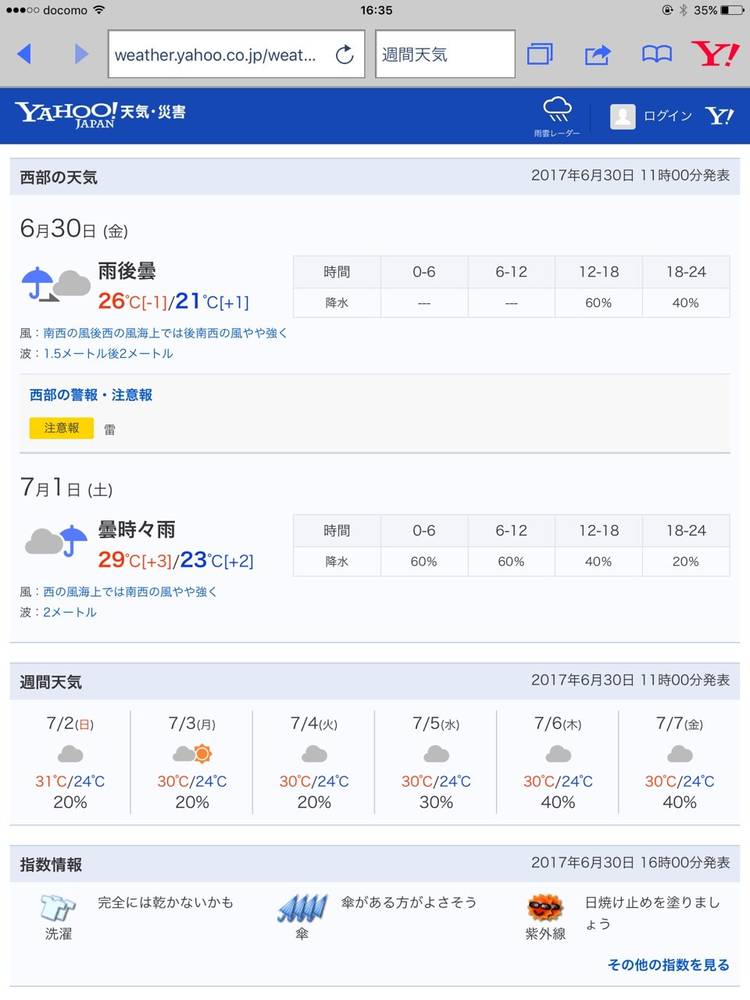Open the 雨雲レーダー rain radar
The width and height of the screenshot is (750, 1000).
coord(557,117)
